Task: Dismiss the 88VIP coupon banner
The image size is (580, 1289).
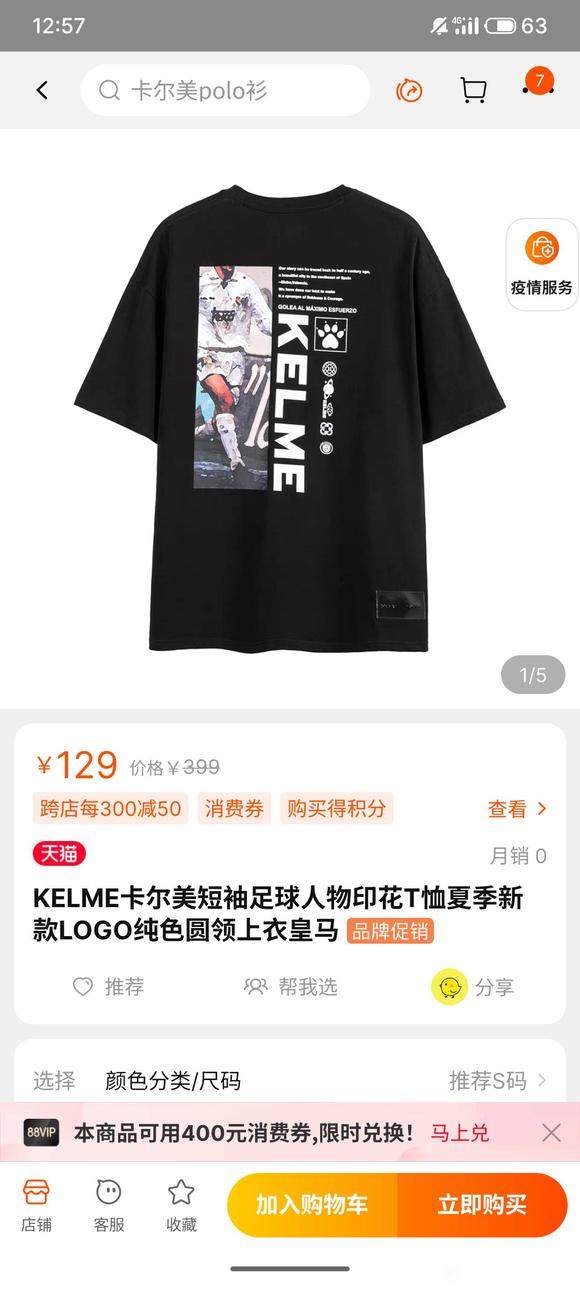Action: [551, 1133]
